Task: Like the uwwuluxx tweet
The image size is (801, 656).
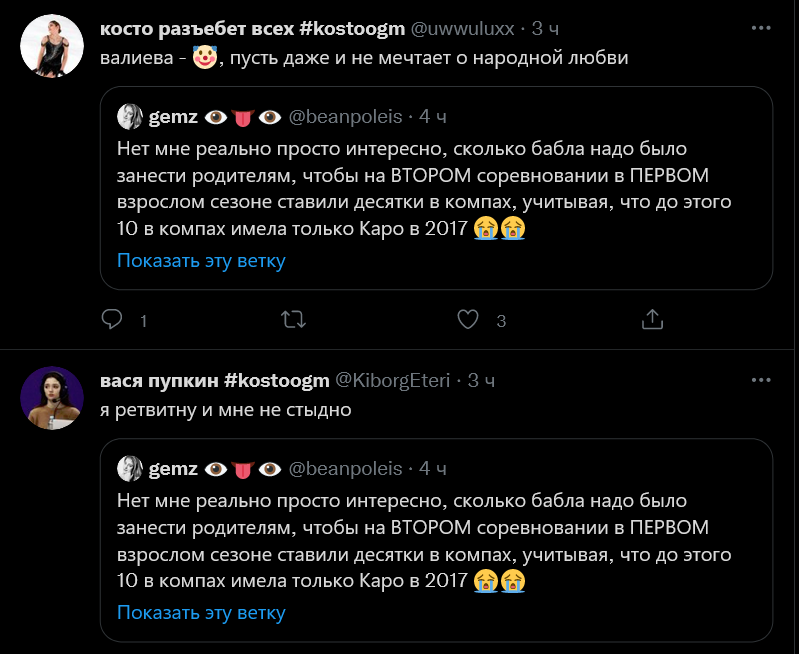Action: click(467, 320)
